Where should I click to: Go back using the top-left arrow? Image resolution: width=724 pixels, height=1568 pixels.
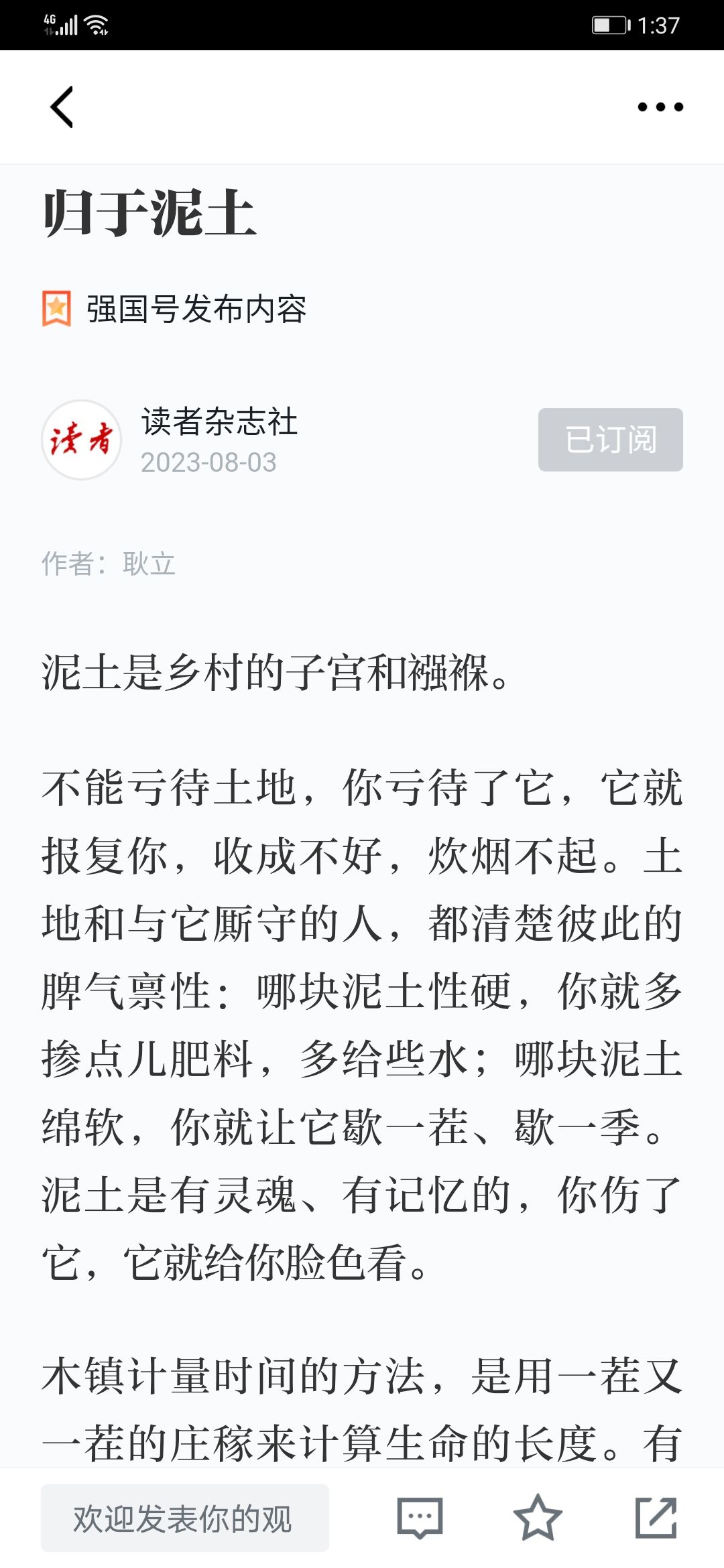tap(62, 107)
